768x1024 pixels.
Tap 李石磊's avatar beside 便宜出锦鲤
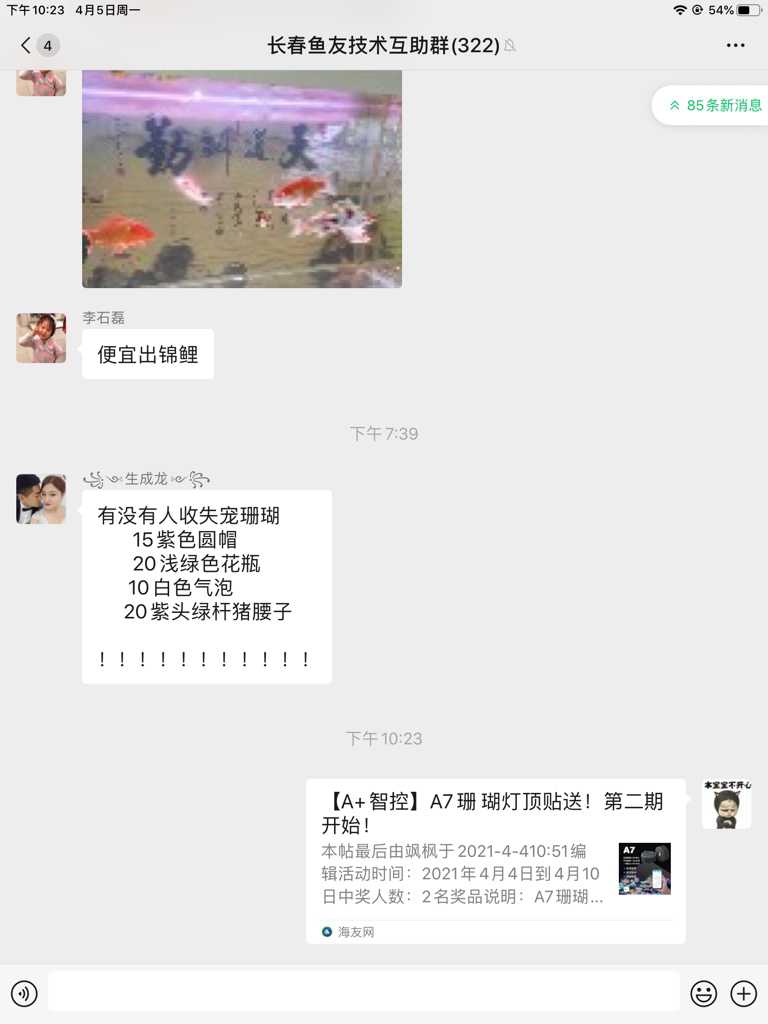click(x=41, y=338)
